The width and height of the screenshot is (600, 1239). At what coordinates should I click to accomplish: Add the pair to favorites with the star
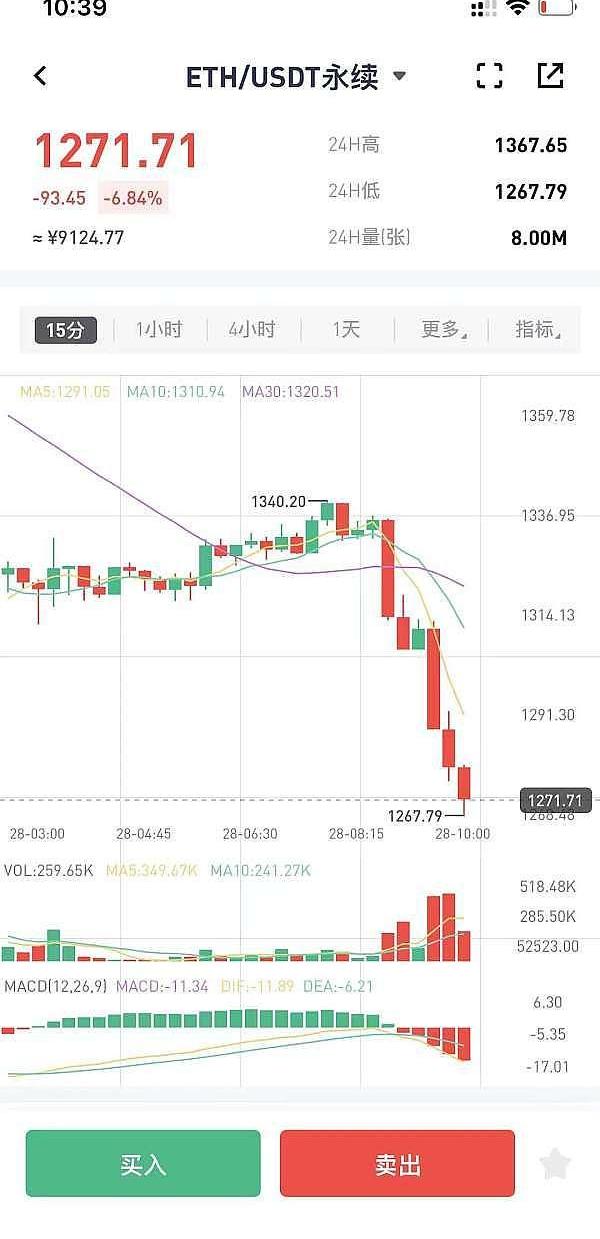[x=555, y=1164]
